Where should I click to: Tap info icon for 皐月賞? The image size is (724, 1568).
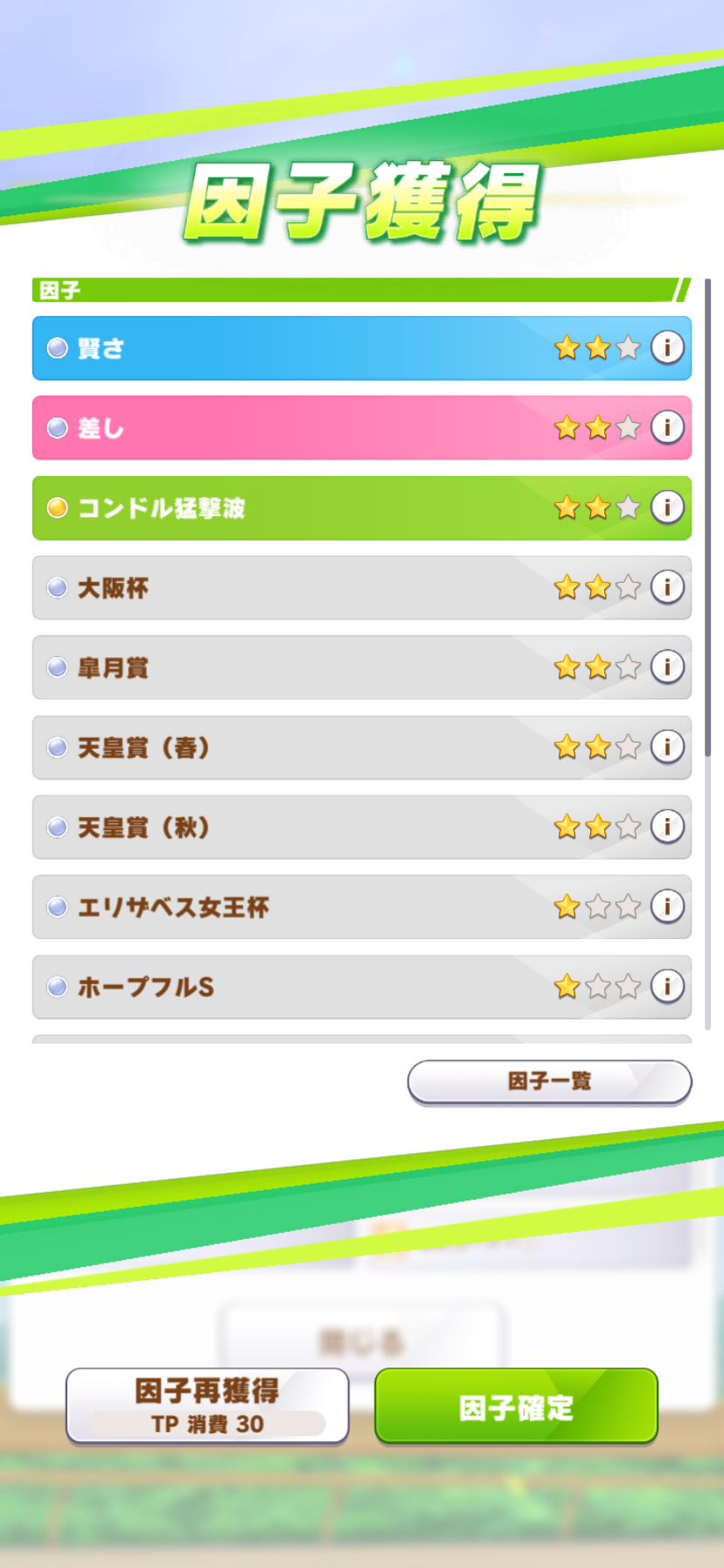(x=667, y=667)
